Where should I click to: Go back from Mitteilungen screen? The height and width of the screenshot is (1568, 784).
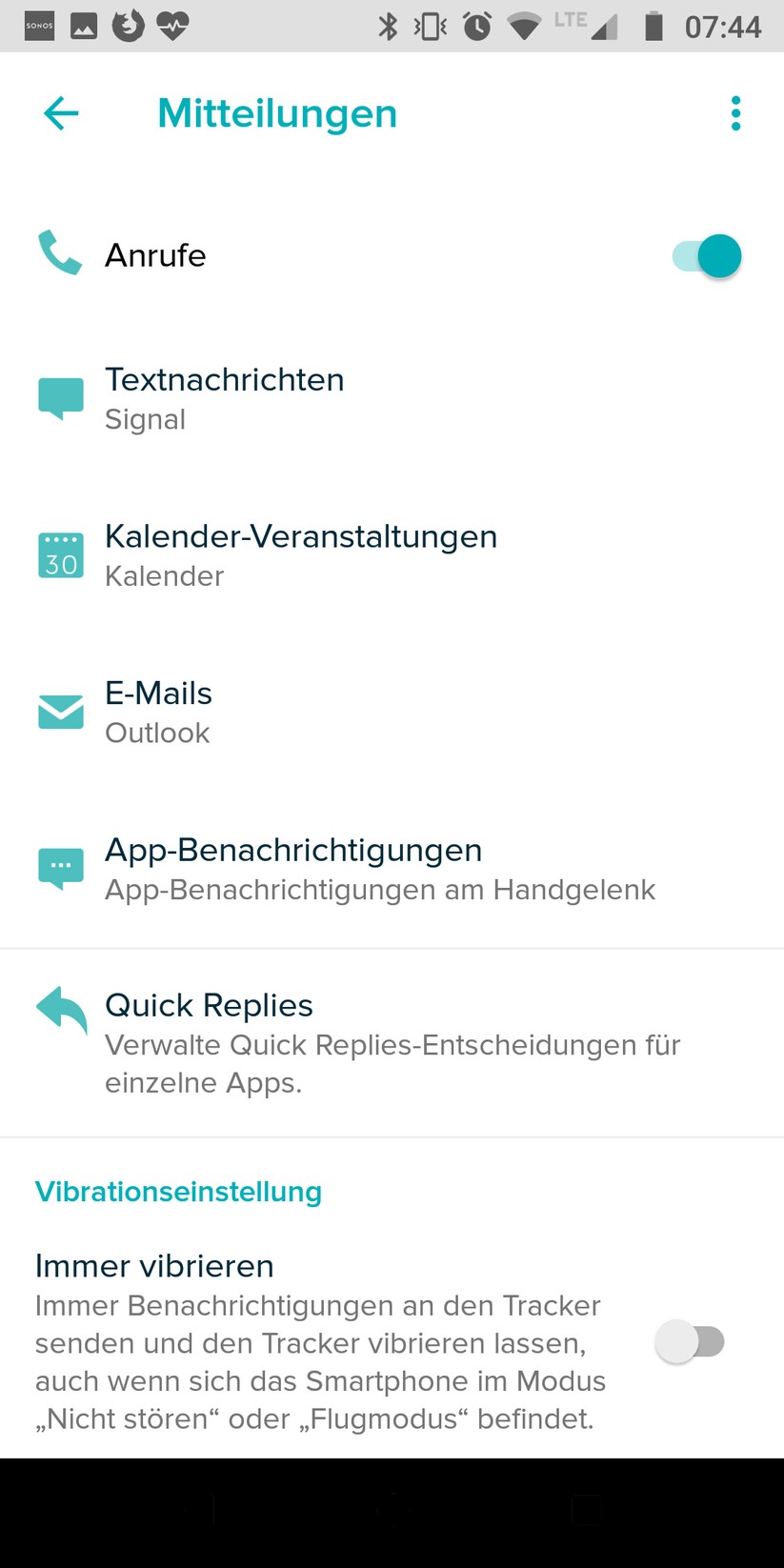tap(61, 113)
